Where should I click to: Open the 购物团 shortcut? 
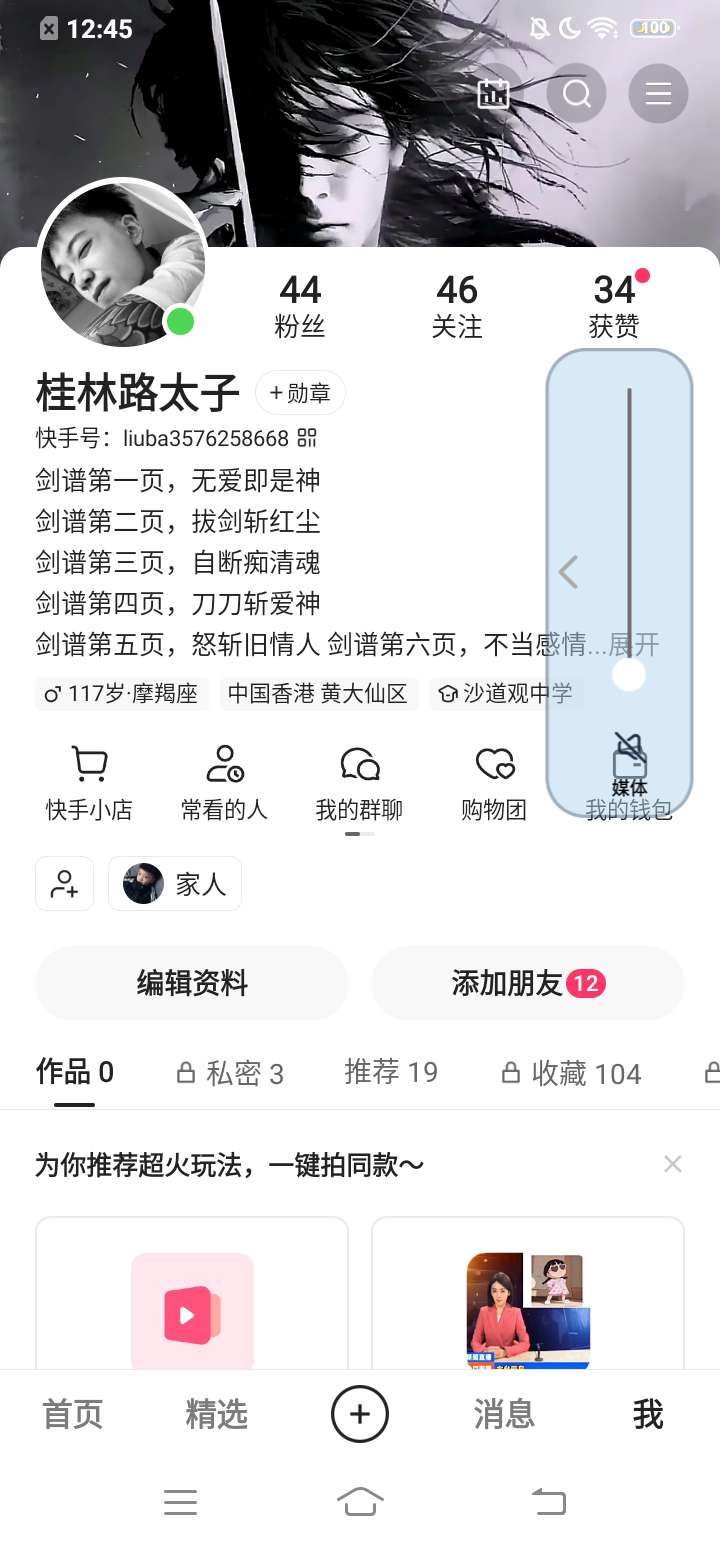tap(494, 783)
